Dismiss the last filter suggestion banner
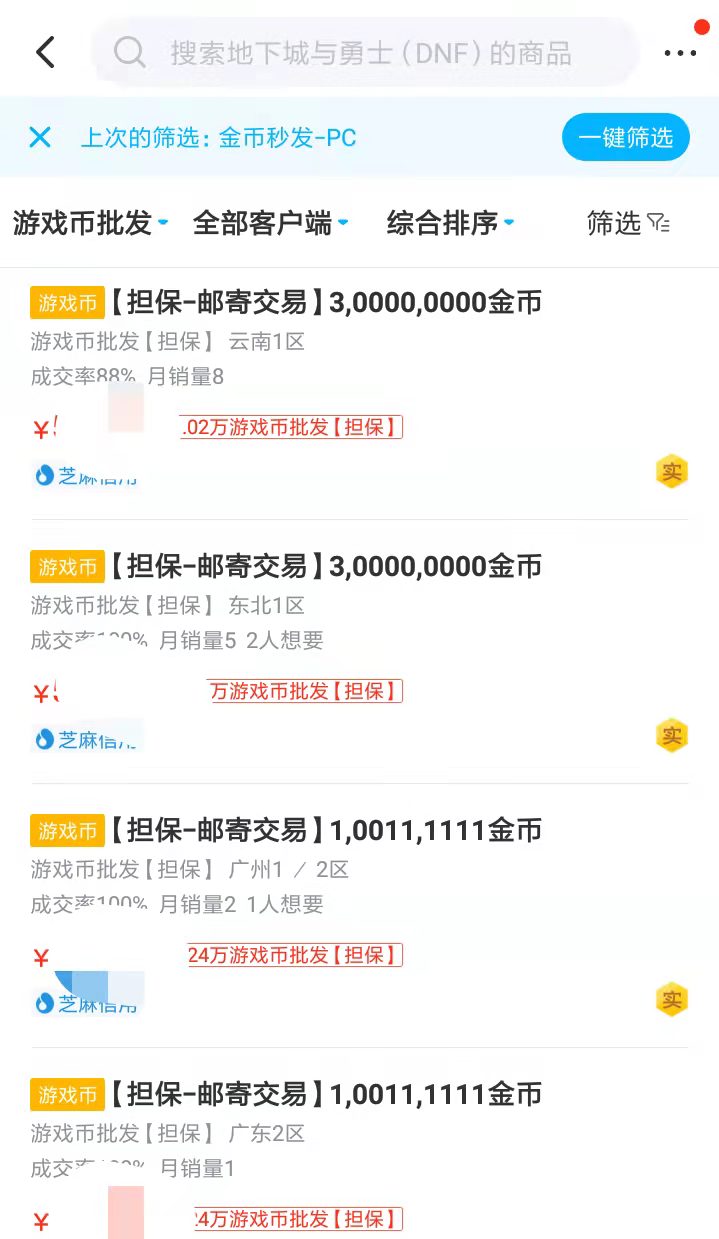 coord(40,137)
